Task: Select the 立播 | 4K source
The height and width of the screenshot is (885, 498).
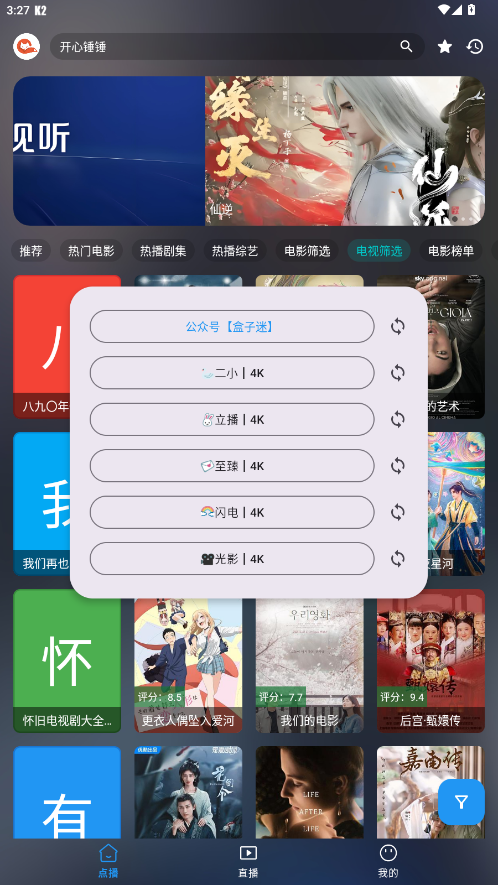Action: [232, 419]
